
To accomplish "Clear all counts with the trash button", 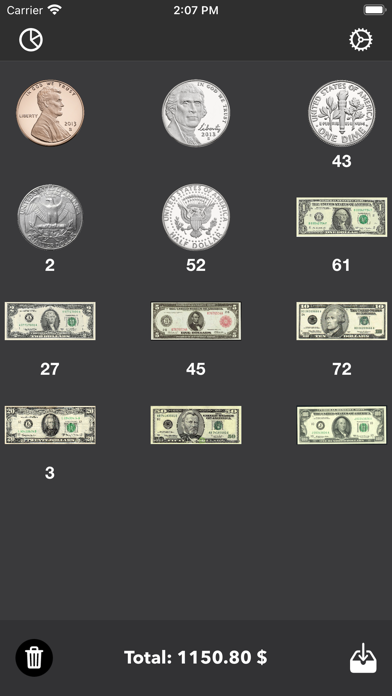I will pos(34,657).
